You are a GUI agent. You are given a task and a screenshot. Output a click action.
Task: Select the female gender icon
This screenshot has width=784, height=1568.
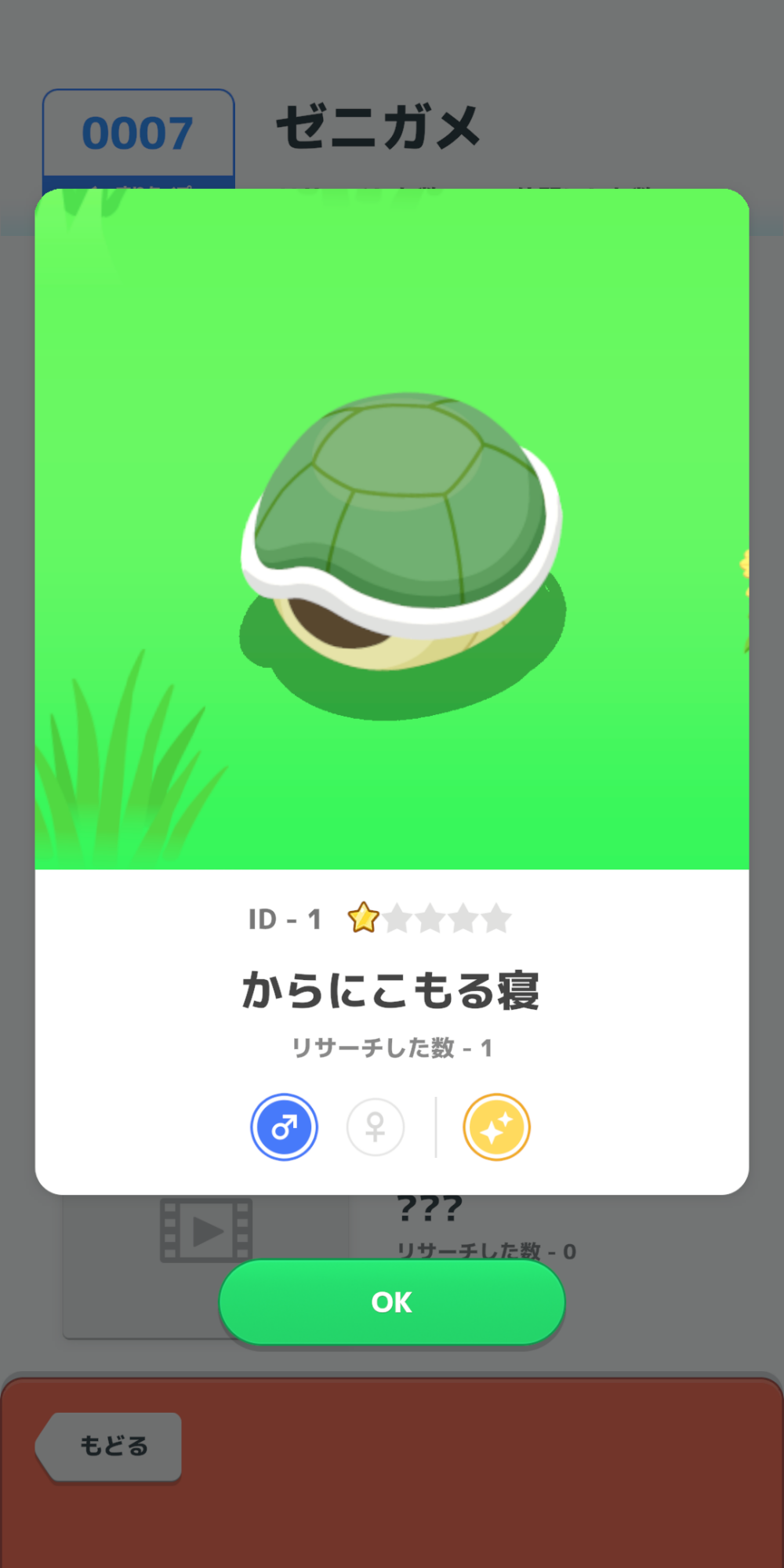376,1127
